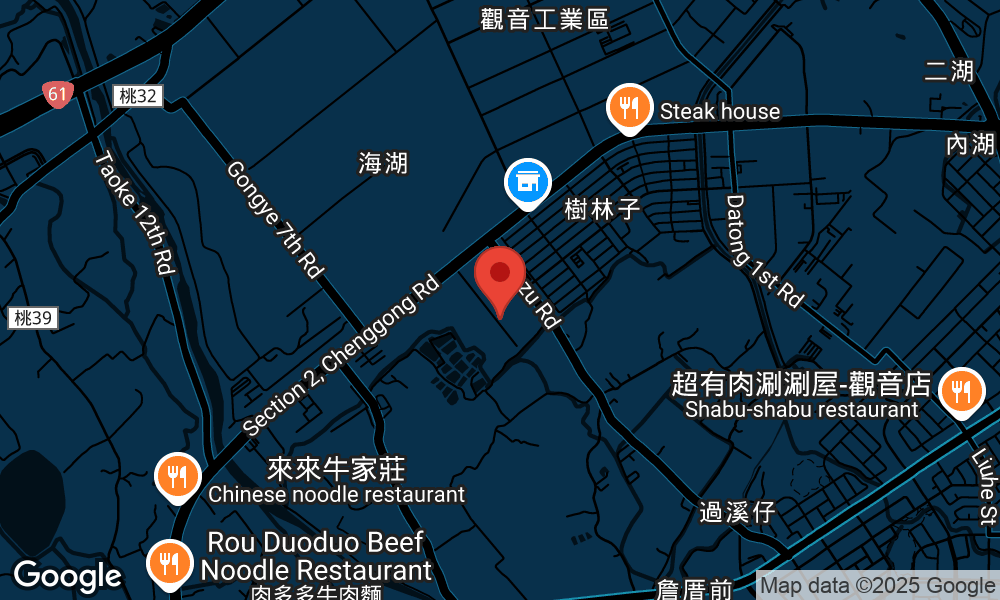Viewport: 1000px width, 600px height.
Task: Open the Rou Duoduo Beef Noodle Restaurant marker
Action: coord(168,562)
